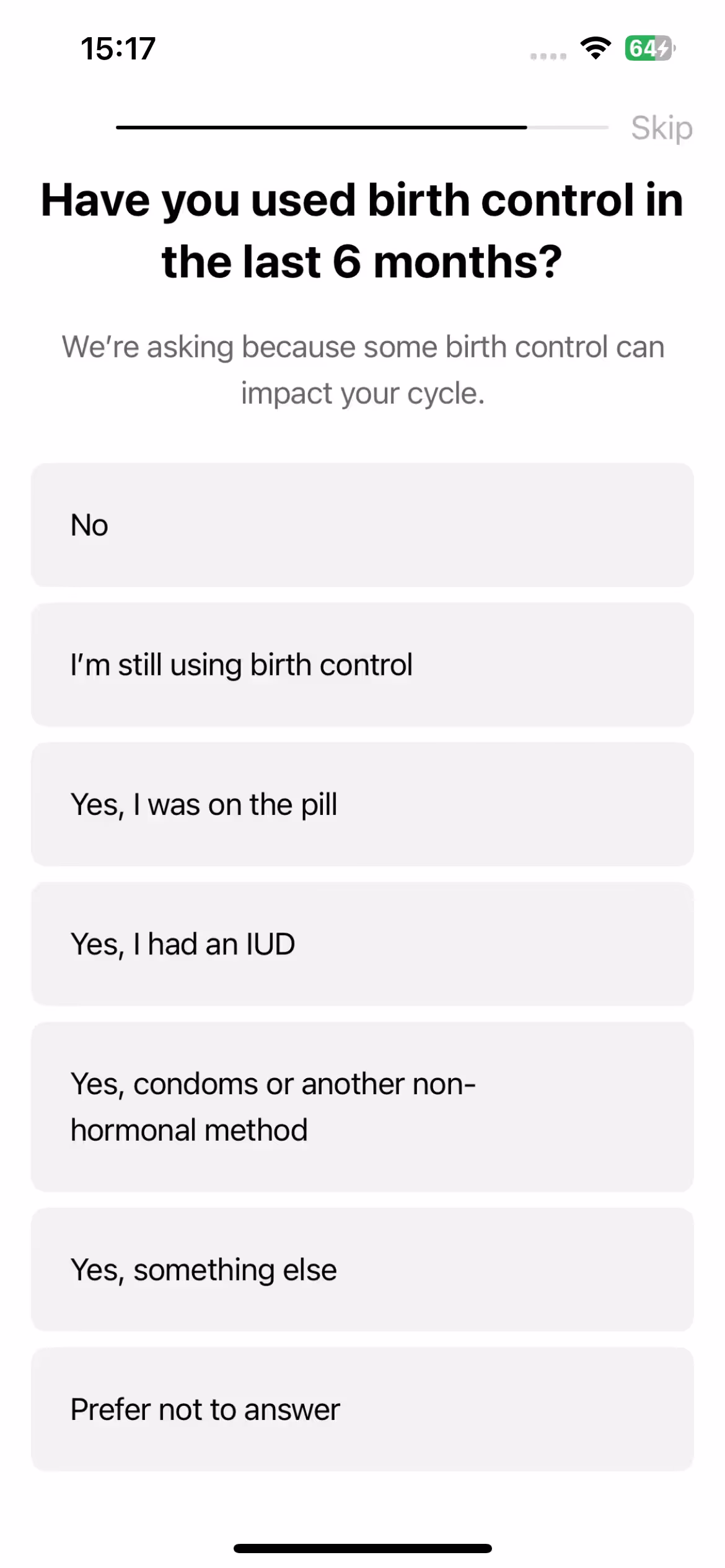The image size is (725, 1568).
Task: Select the No answer
Action: tap(362, 525)
